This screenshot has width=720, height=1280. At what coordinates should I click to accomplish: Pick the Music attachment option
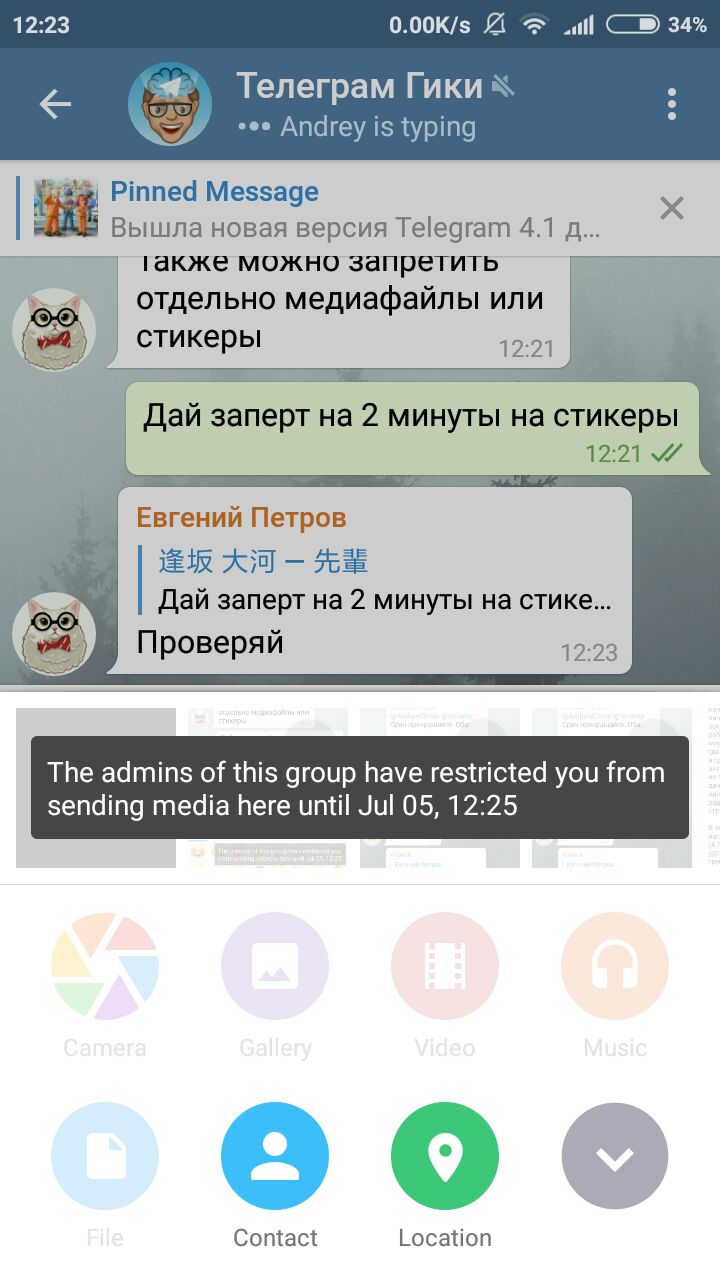coord(615,966)
